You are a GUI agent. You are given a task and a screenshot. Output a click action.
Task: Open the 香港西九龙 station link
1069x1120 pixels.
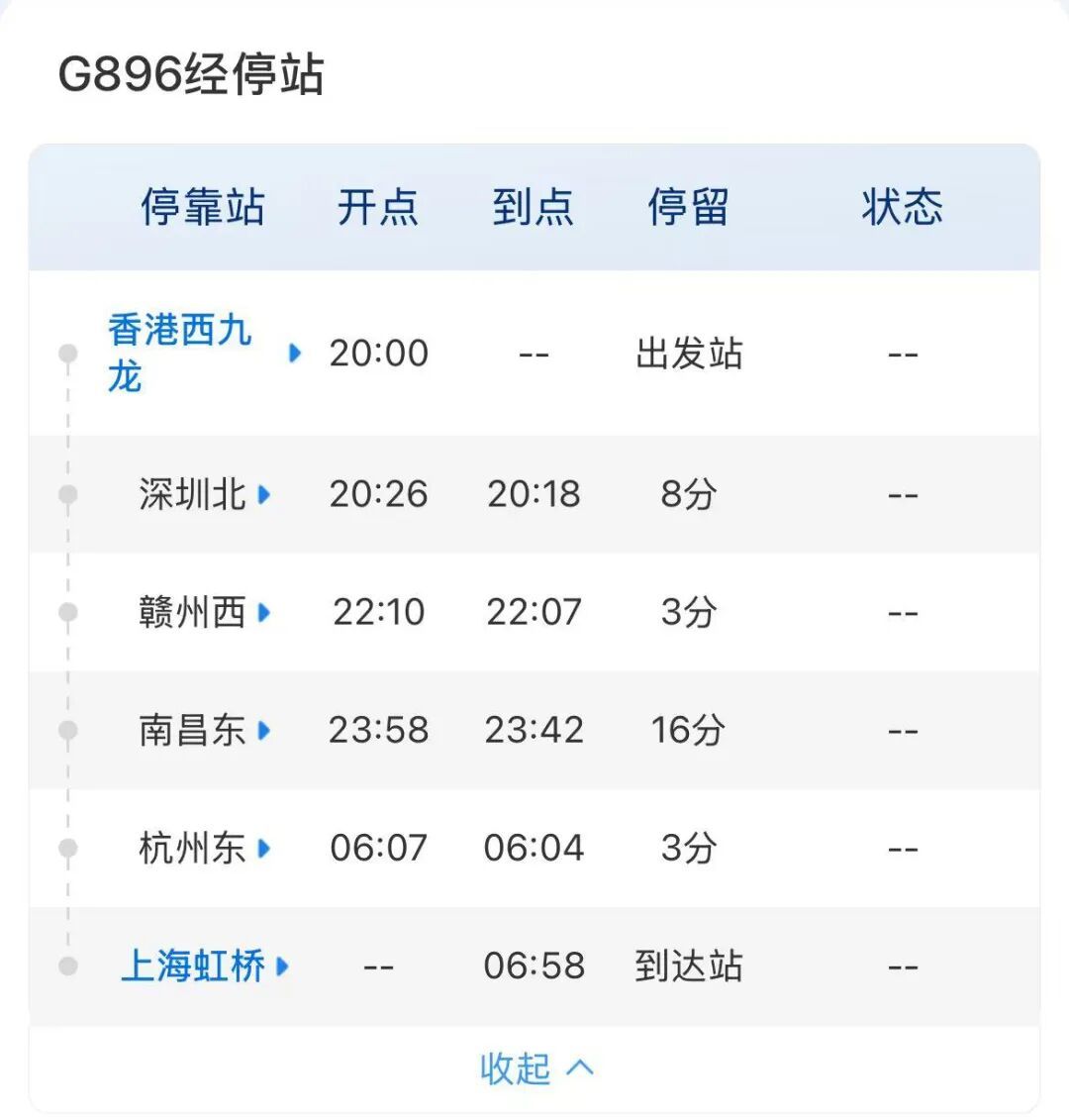pos(179,352)
